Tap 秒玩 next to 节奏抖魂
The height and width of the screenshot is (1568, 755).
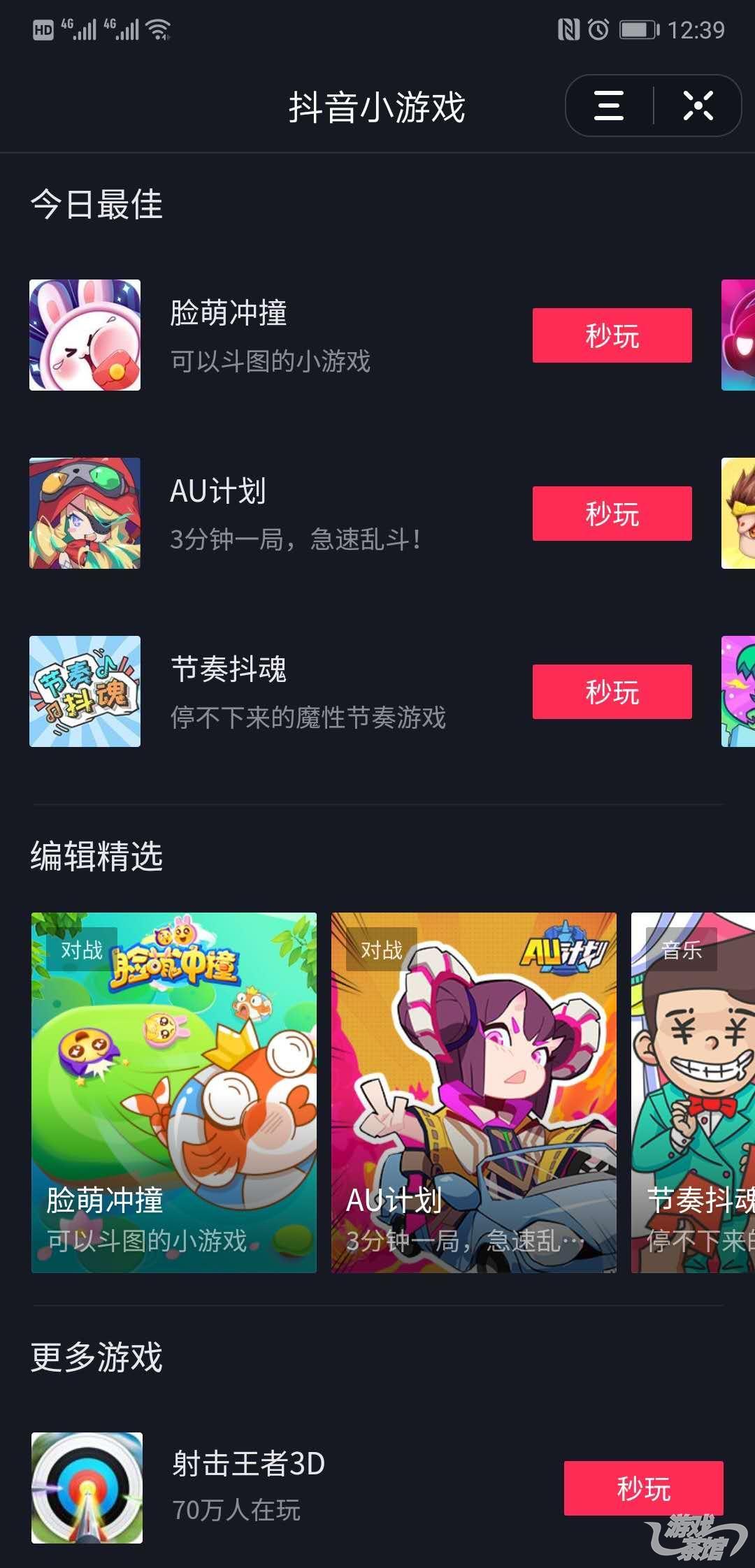(x=612, y=692)
